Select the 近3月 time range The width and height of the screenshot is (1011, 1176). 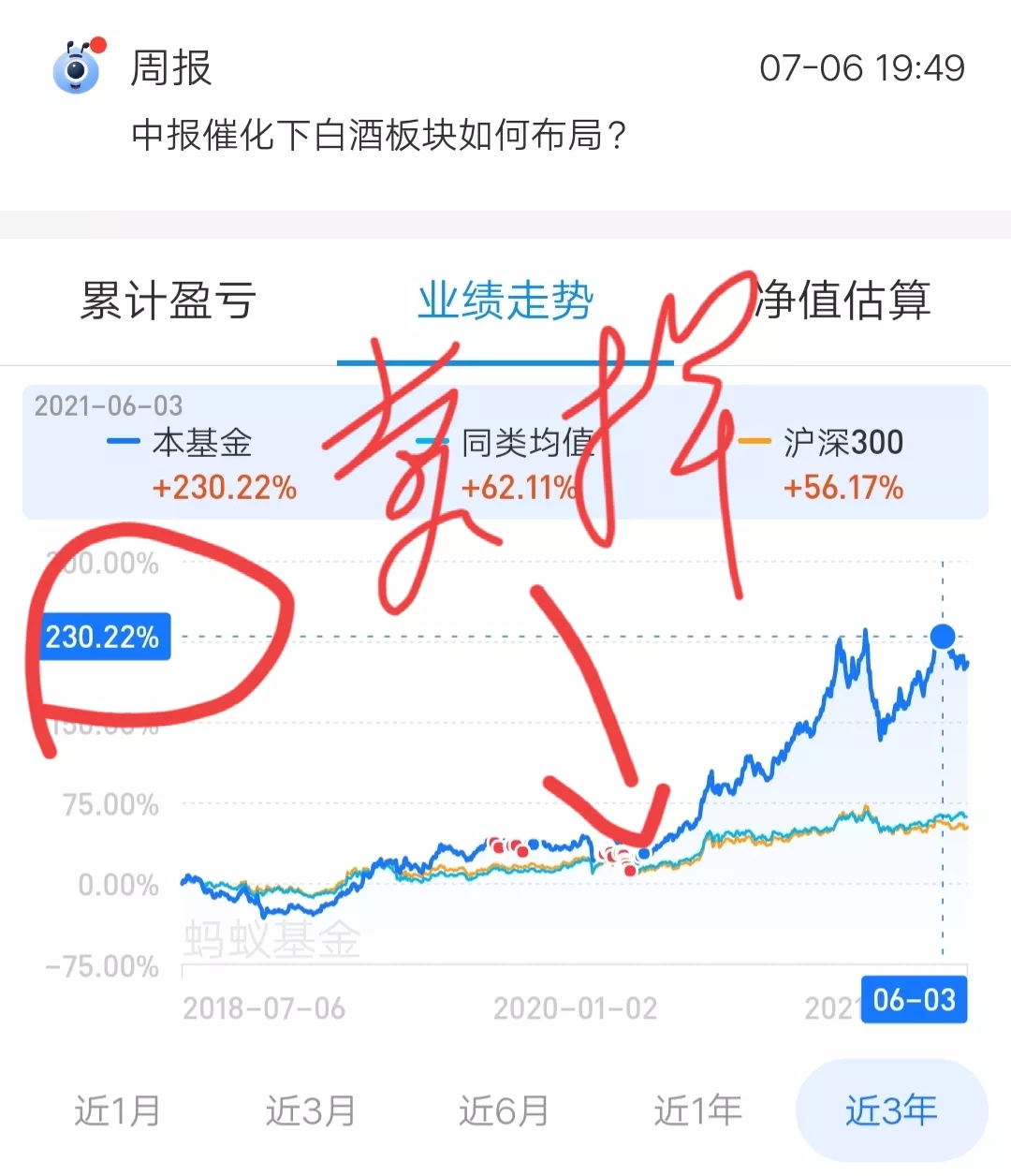pos(311,1110)
